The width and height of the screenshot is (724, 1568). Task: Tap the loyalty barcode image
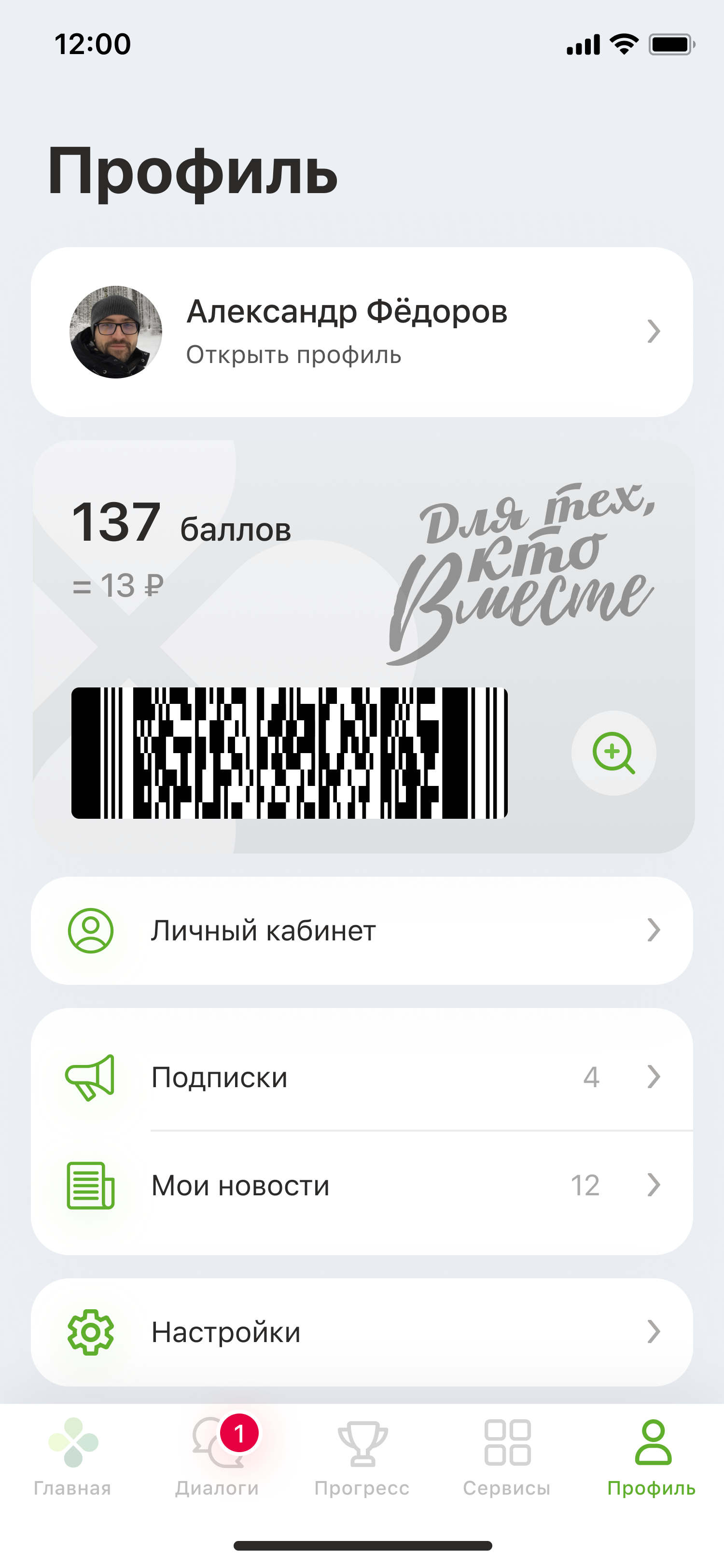(290, 753)
